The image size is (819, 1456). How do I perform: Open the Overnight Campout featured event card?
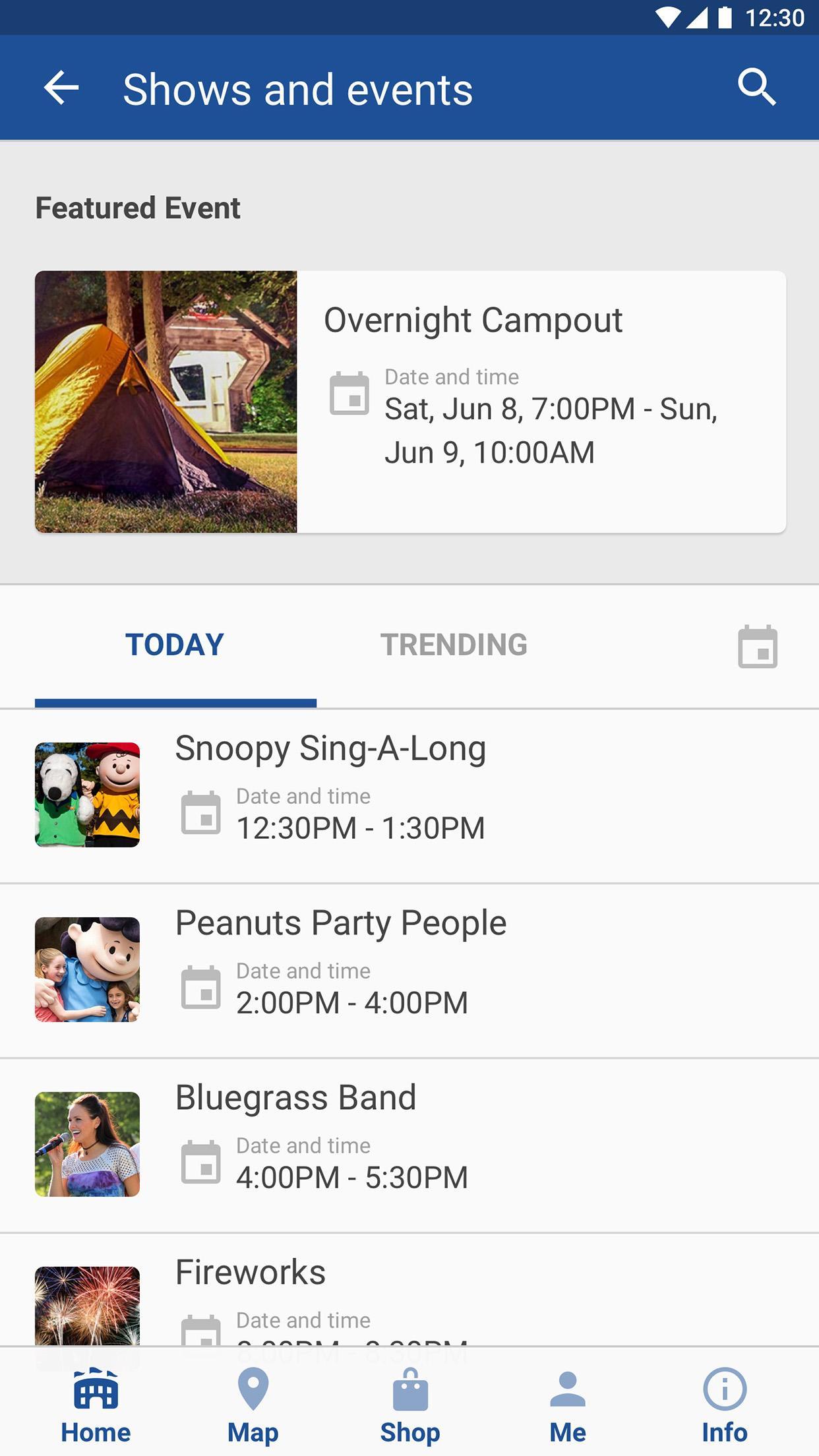tap(410, 402)
